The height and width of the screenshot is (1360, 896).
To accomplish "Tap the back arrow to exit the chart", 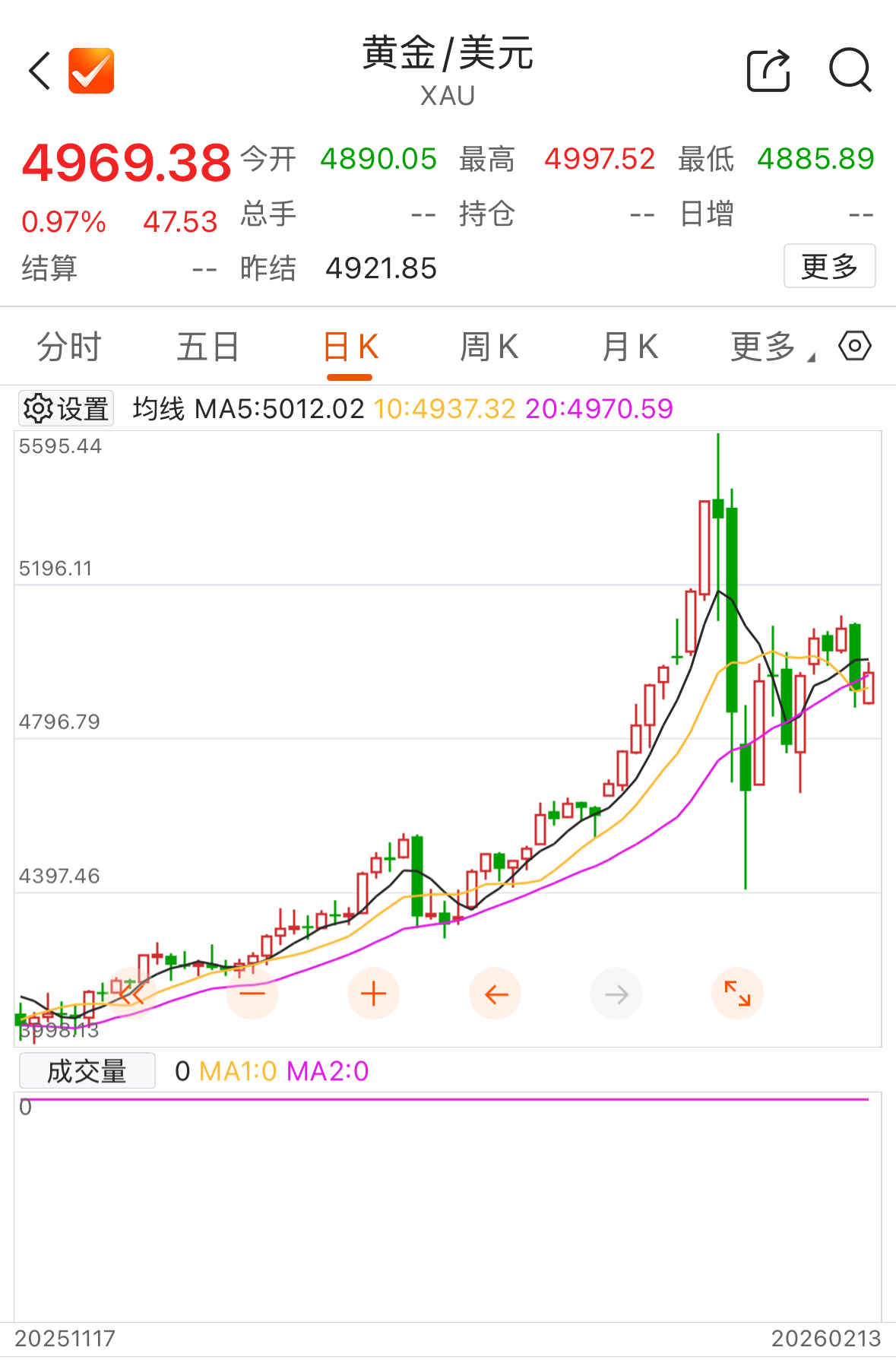I will [x=37, y=70].
